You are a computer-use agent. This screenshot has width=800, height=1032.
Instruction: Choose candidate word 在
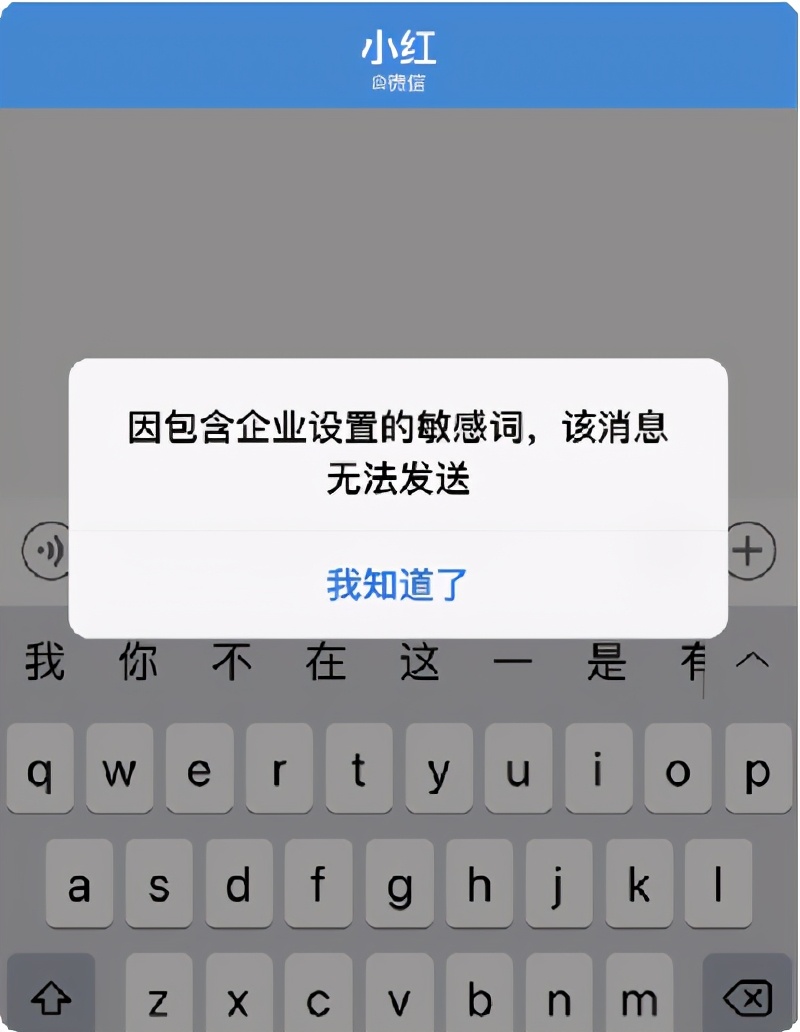(326, 663)
